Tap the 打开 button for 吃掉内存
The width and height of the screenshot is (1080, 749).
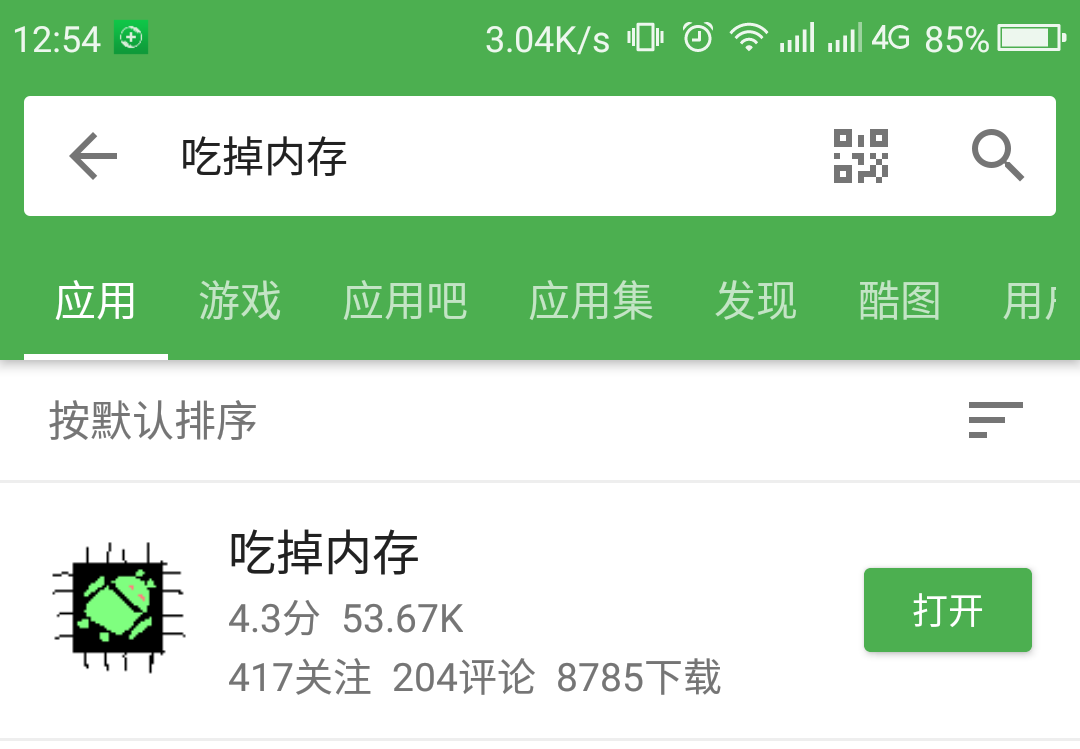point(947,610)
